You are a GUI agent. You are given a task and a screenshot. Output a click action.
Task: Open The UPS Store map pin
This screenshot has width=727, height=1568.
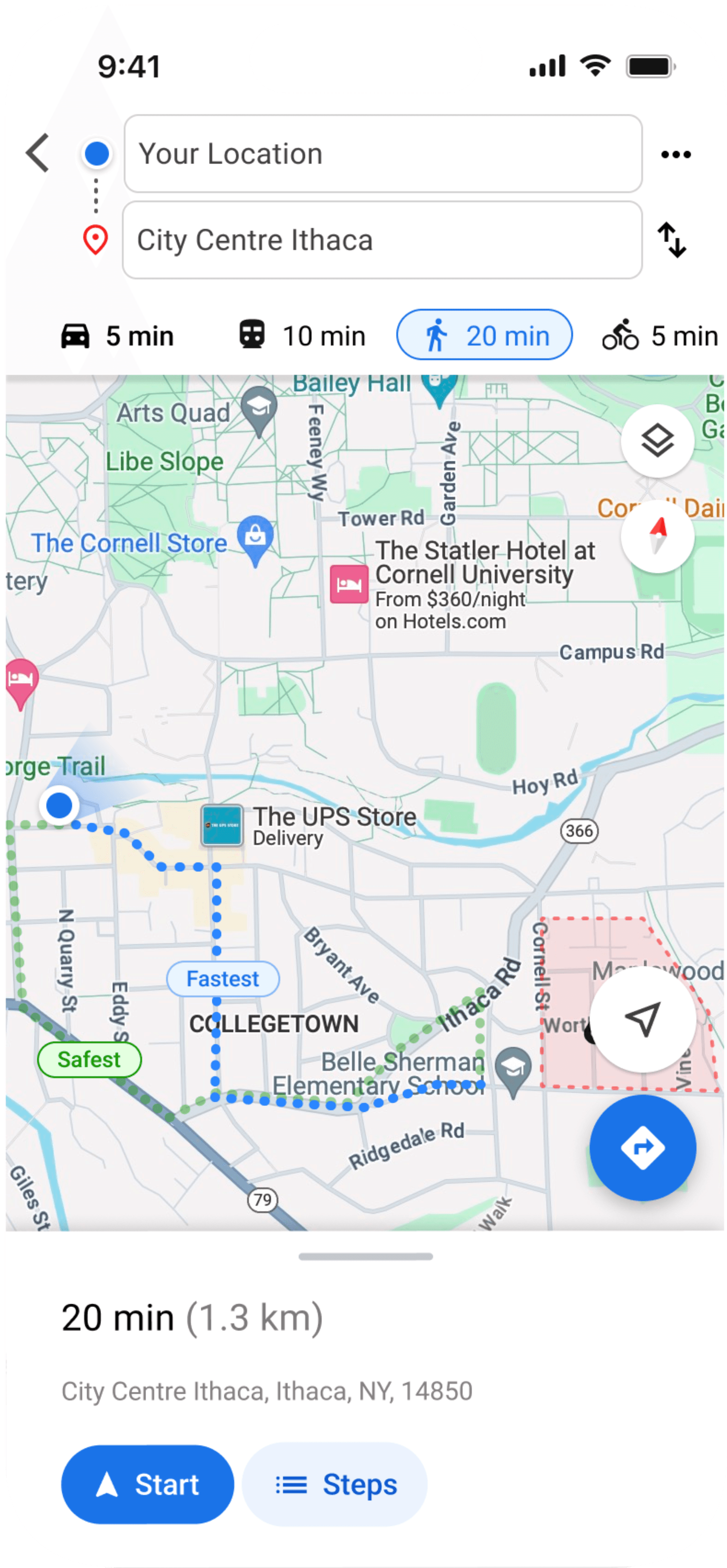(x=222, y=825)
